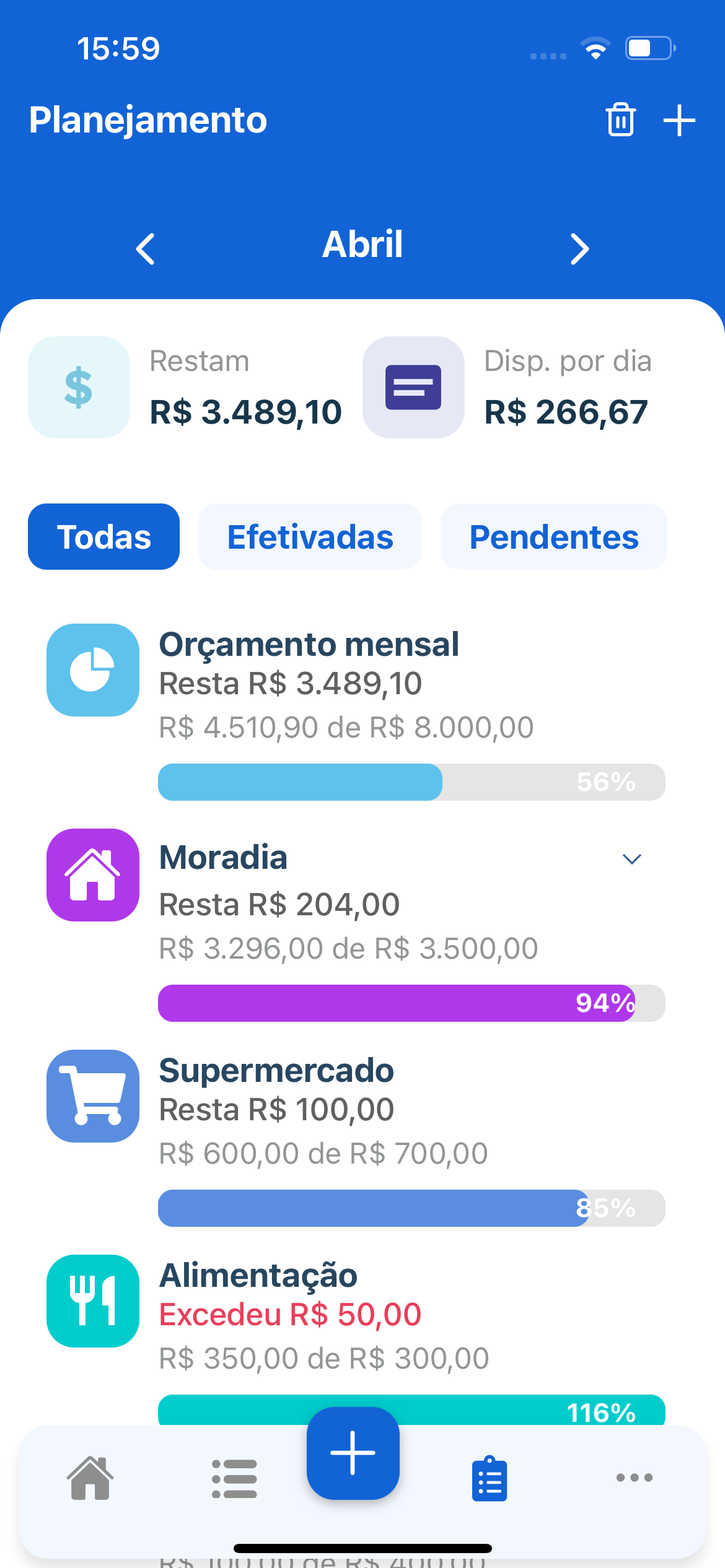Open the three-dots more tab
The image size is (725, 1568).
(x=634, y=1478)
